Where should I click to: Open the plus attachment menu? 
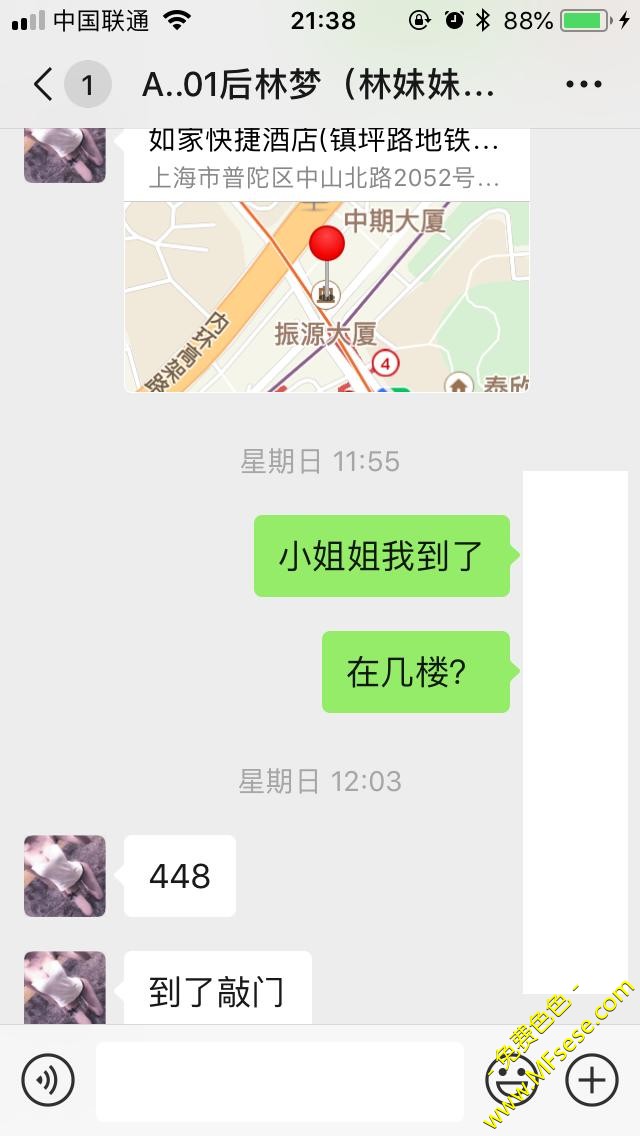click(x=592, y=1081)
